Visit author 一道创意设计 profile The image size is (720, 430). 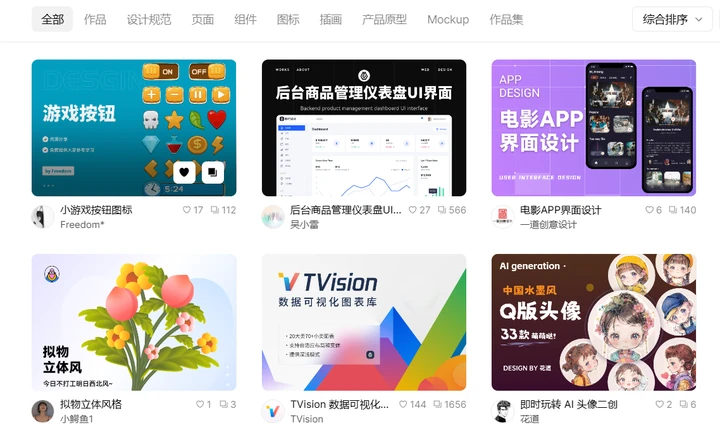click(549, 225)
